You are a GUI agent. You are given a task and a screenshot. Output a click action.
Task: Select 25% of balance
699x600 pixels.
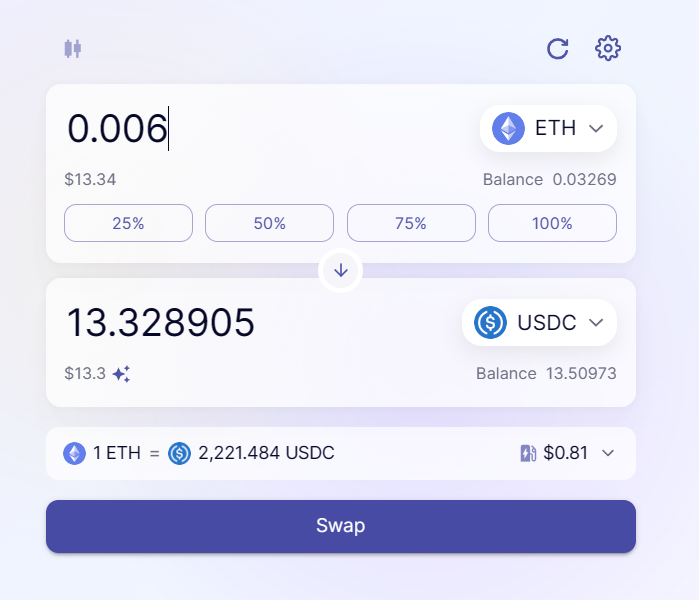pyautogui.click(x=128, y=223)
